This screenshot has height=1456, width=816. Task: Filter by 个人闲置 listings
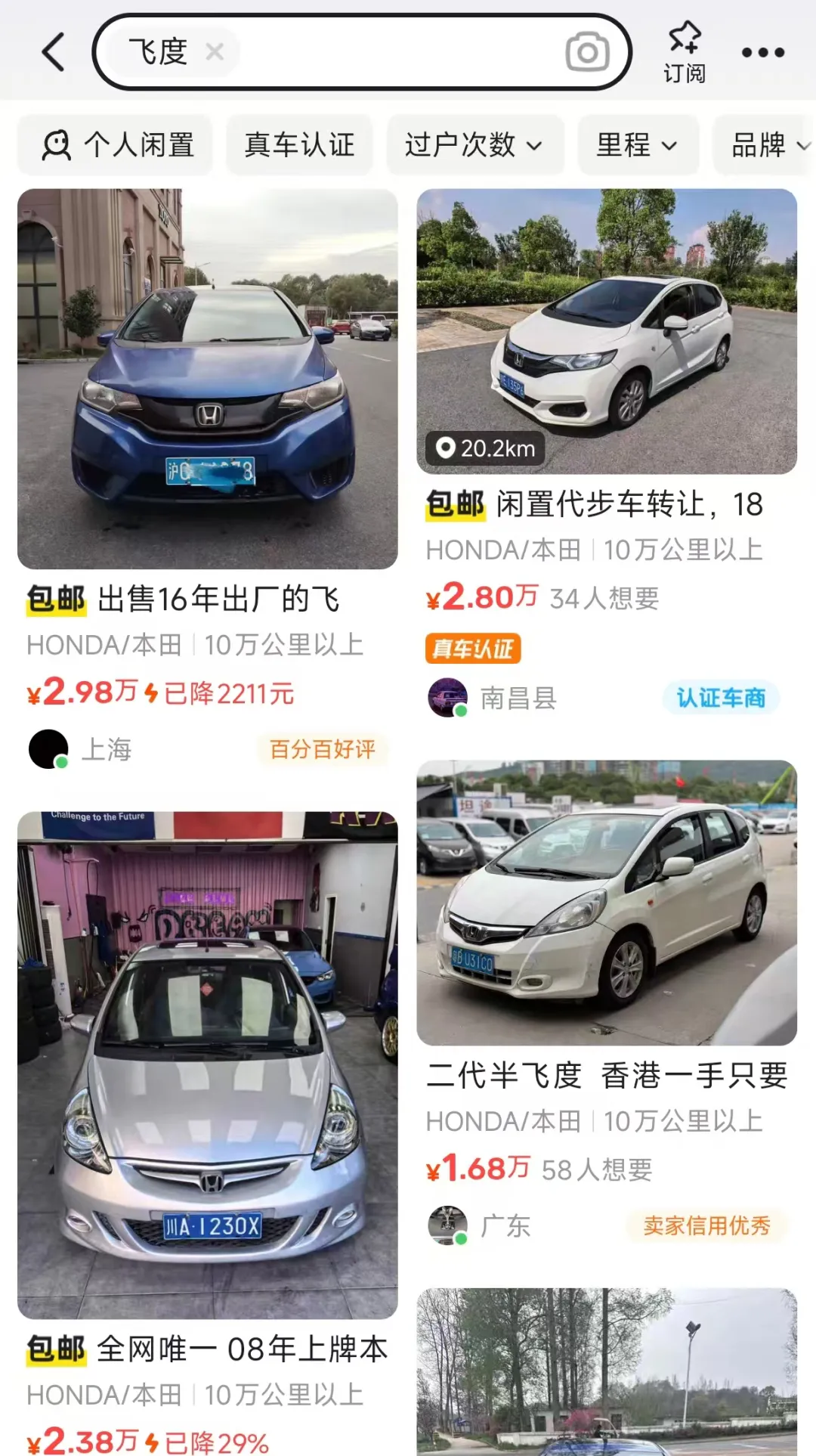[x=117, y=144]
